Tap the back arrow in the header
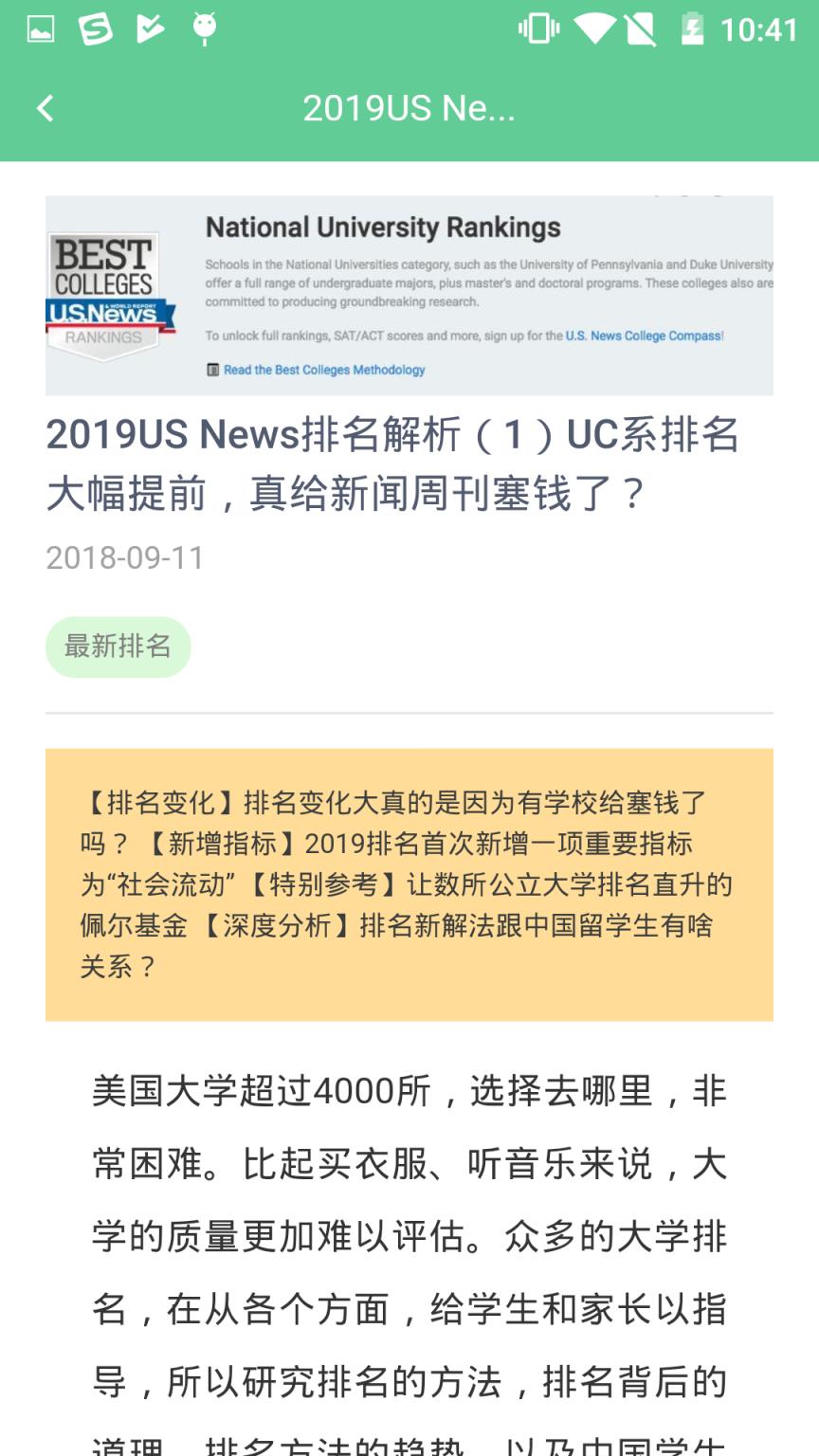This screenshot has width=819, height=1456. pos(45,108)
